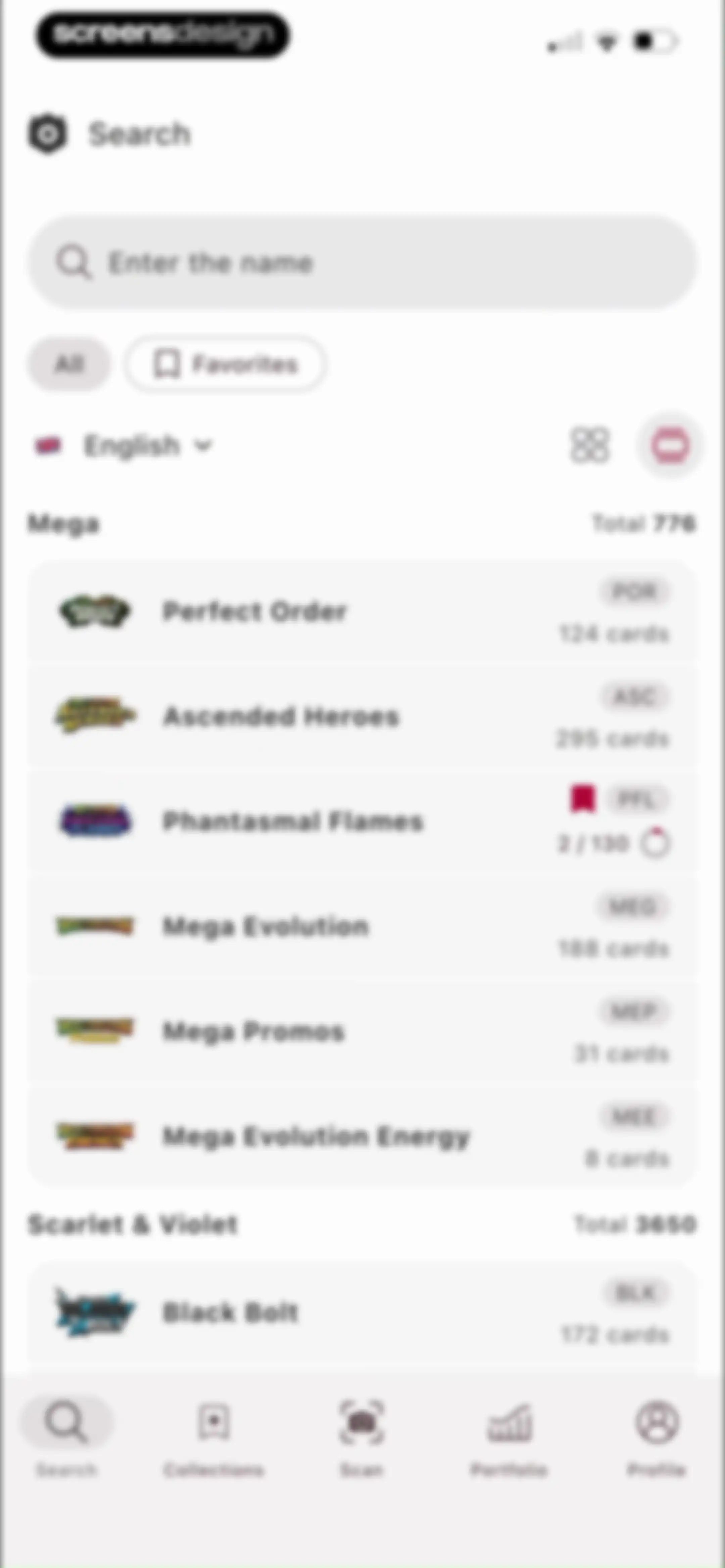Open the settings gear icon beside Search
The height and width of the screenshot is (1568, 725).
(47, 134)
